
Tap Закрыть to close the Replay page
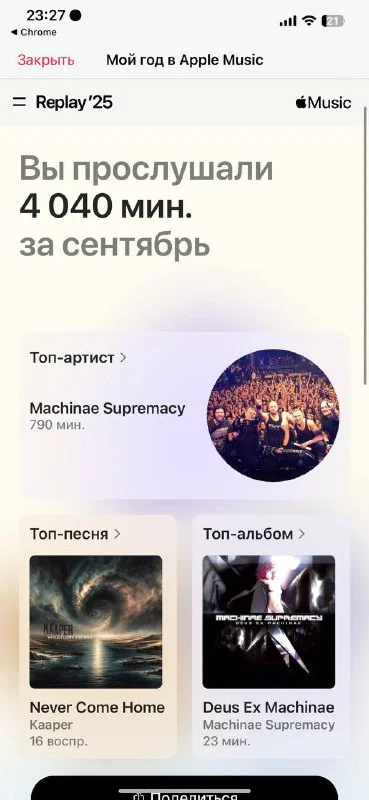[46, 60]
